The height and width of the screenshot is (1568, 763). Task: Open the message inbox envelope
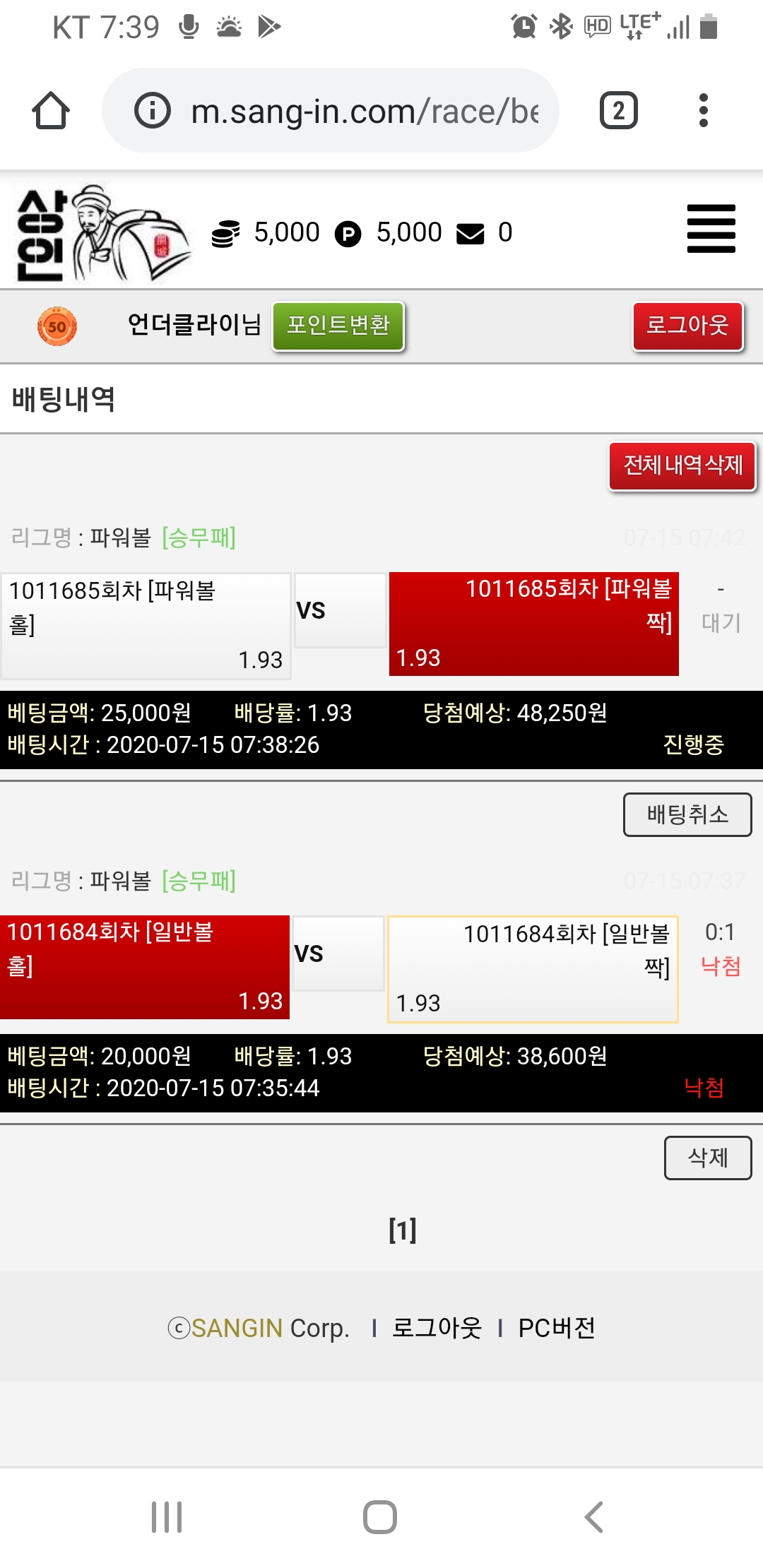tap(471, 233)
